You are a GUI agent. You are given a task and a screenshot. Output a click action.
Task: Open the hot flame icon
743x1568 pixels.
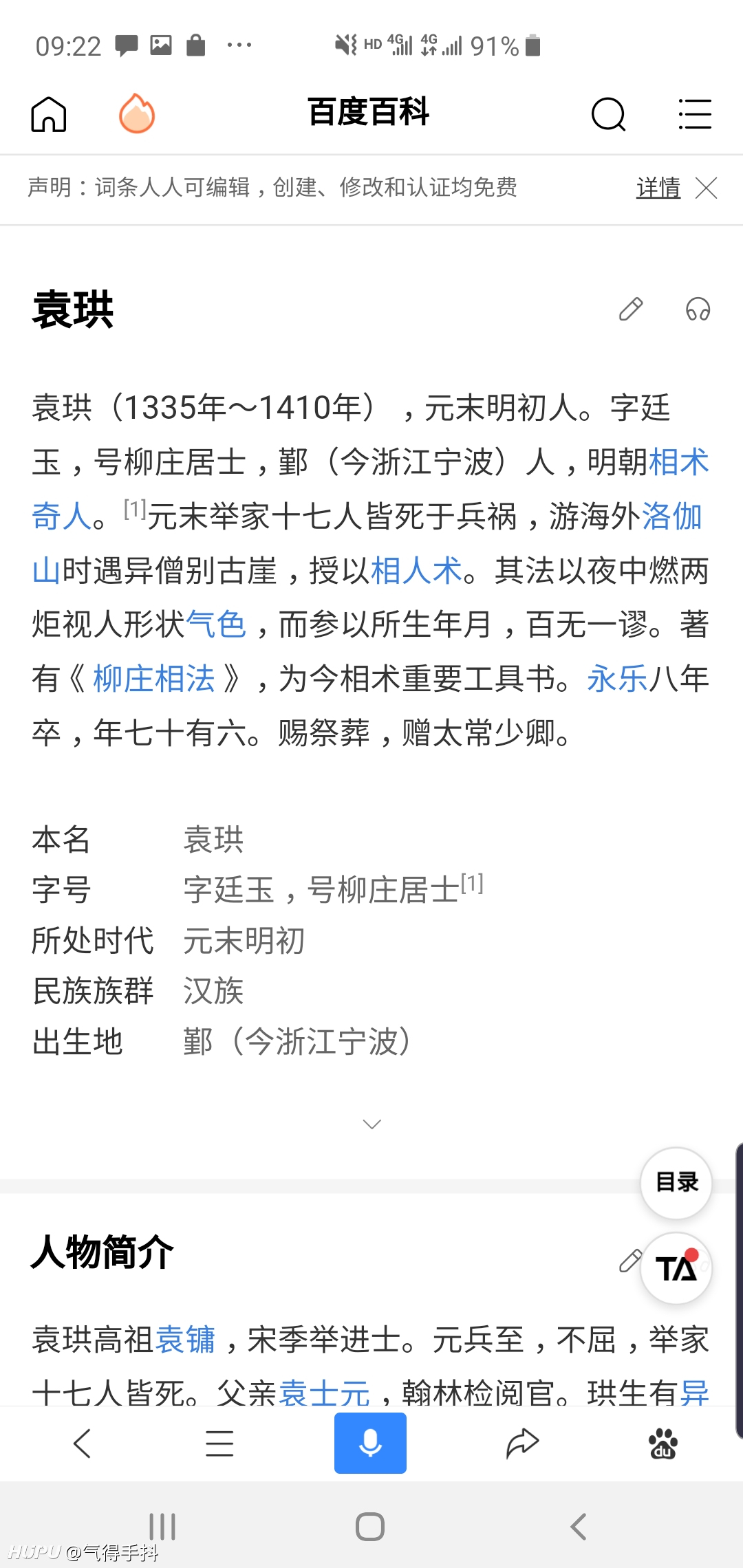[137, 113]
